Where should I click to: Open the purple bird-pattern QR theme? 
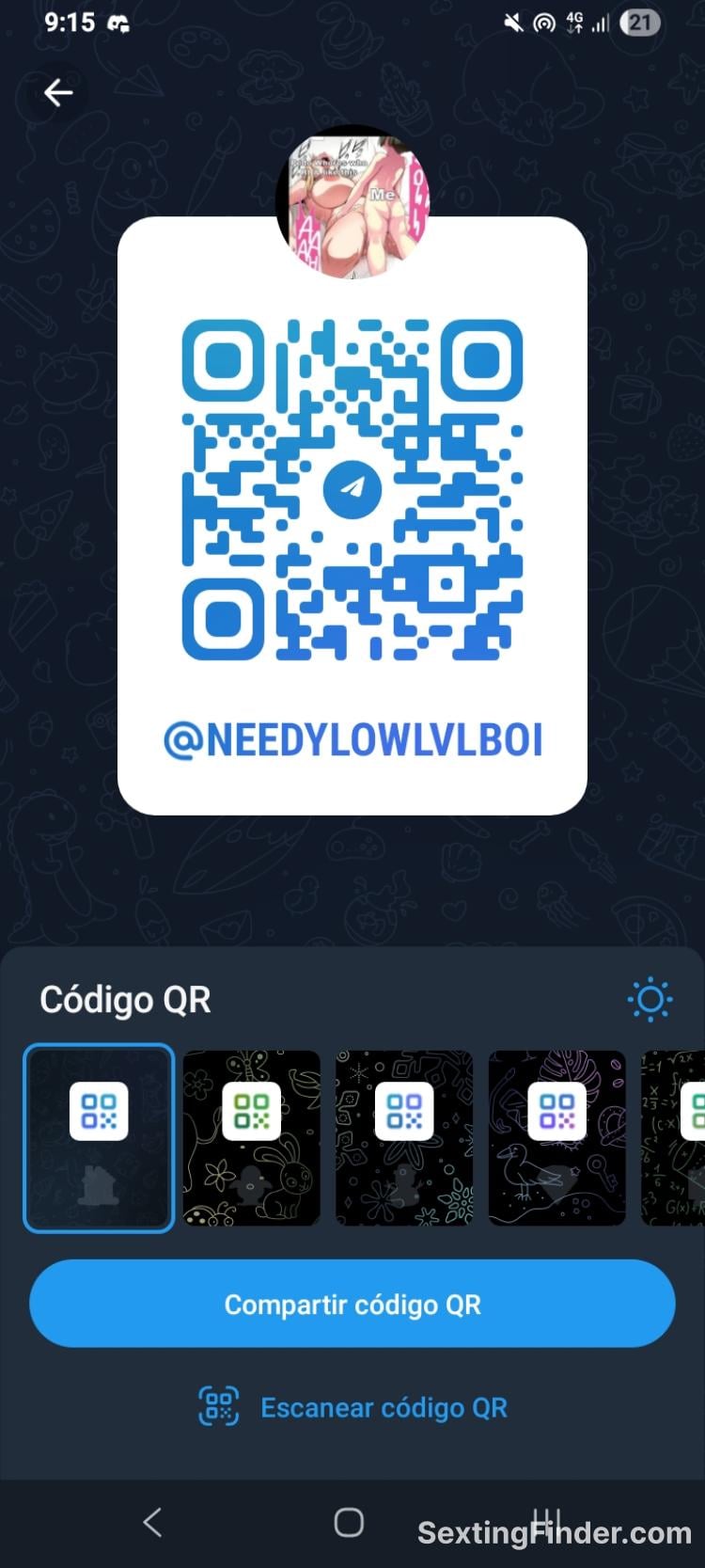pyautogui.click(x=556, y=1139)
